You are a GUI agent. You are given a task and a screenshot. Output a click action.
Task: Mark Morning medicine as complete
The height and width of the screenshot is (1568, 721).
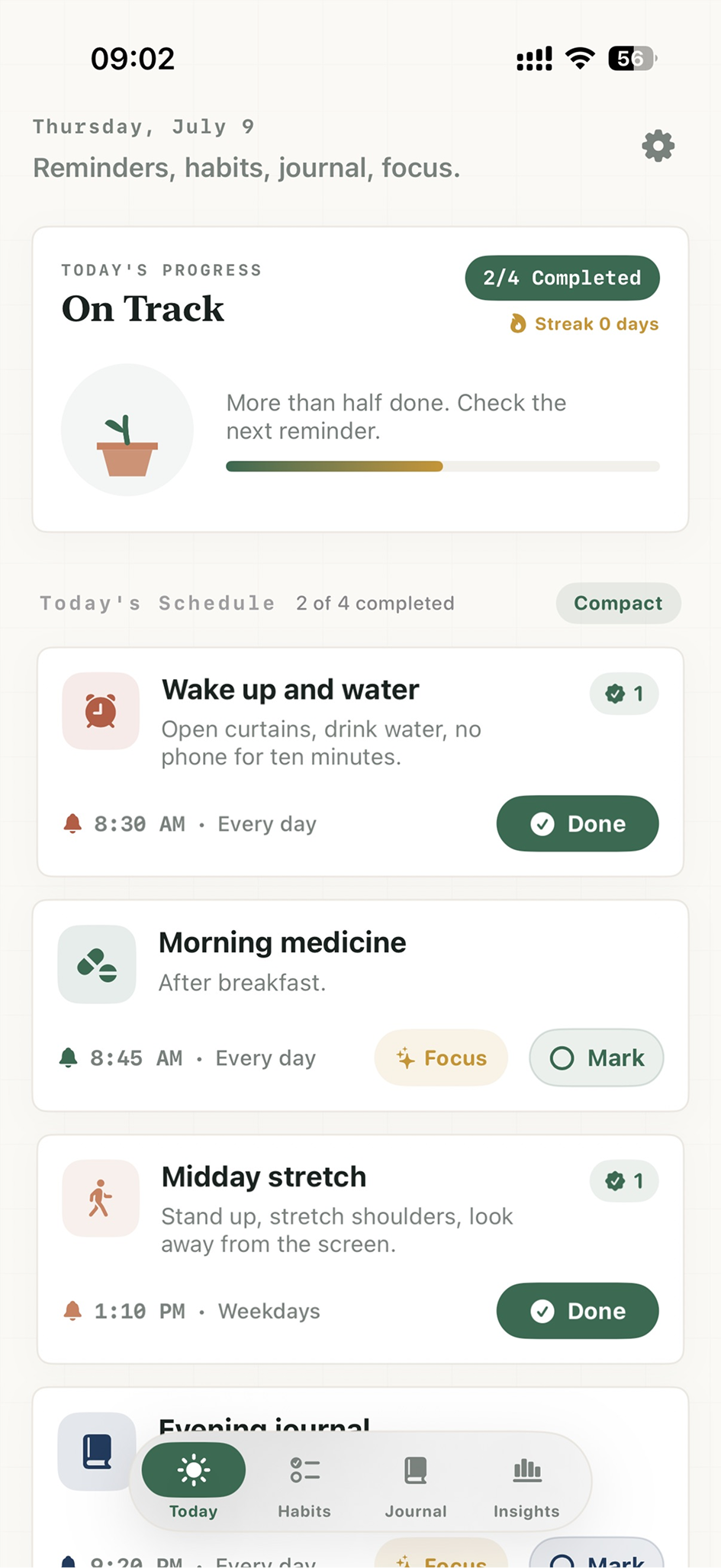(597, 1058)
